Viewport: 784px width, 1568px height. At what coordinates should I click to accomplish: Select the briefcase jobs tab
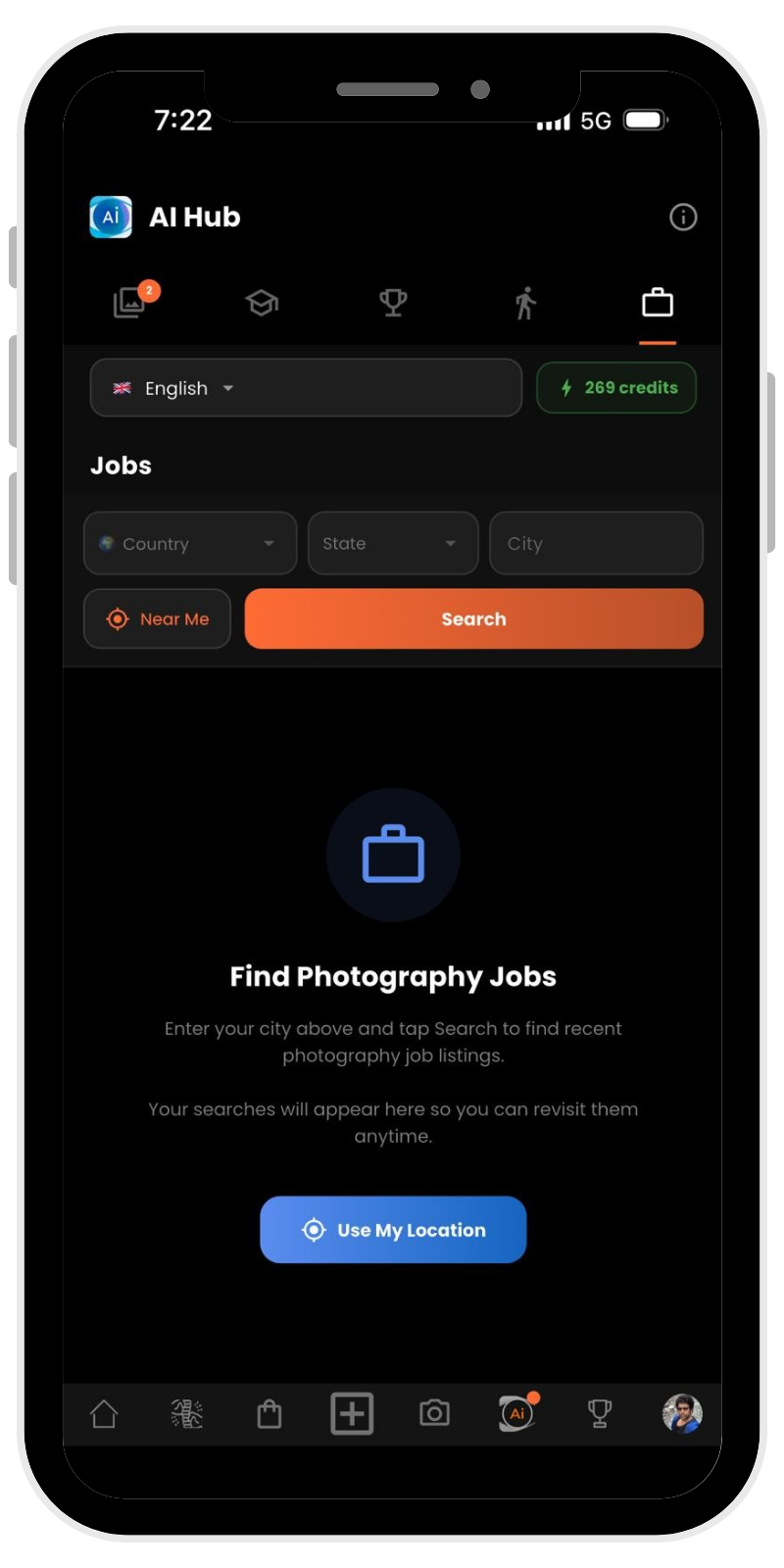coord(658,303)
